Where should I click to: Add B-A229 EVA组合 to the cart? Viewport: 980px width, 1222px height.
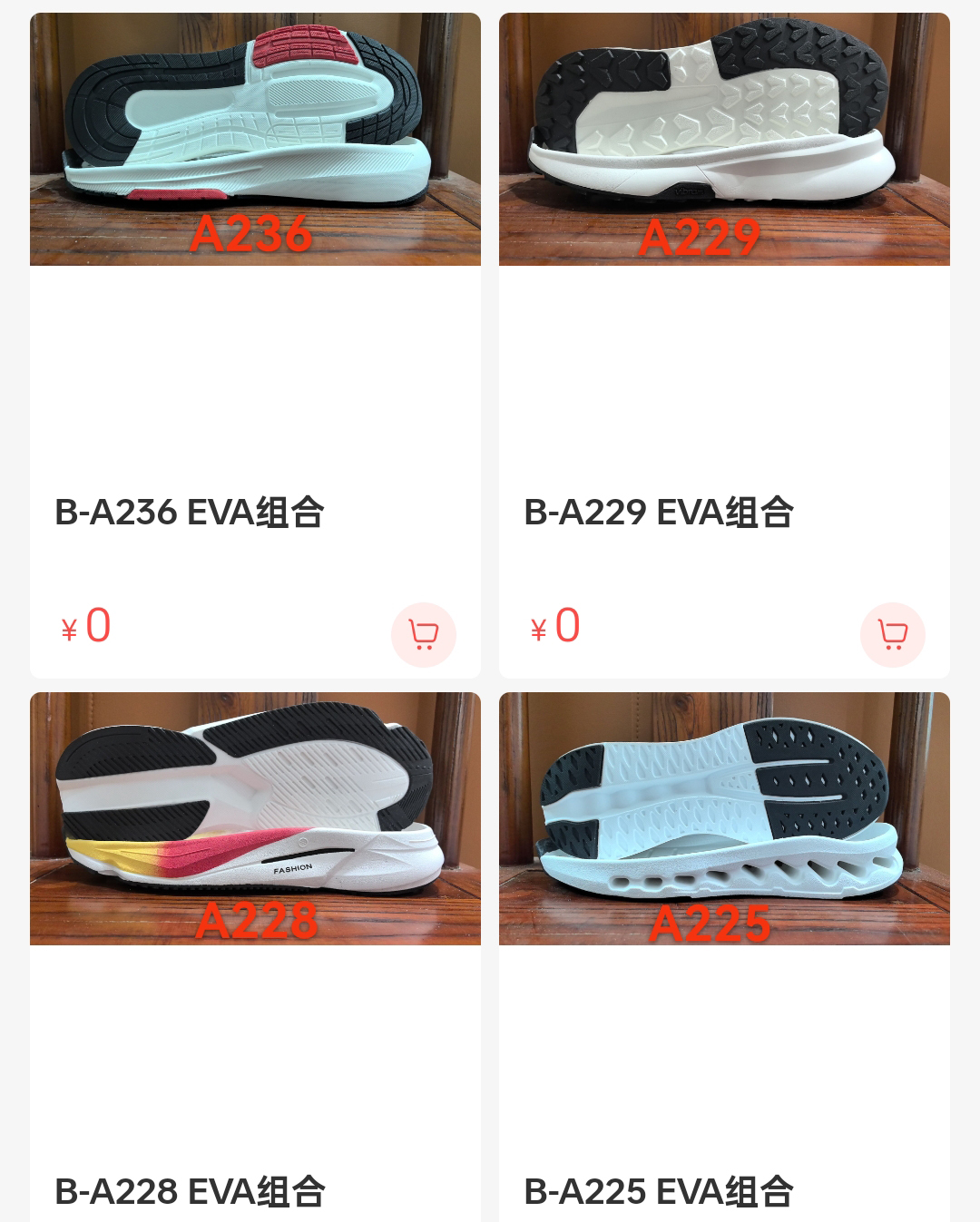(x=892, y=634)
